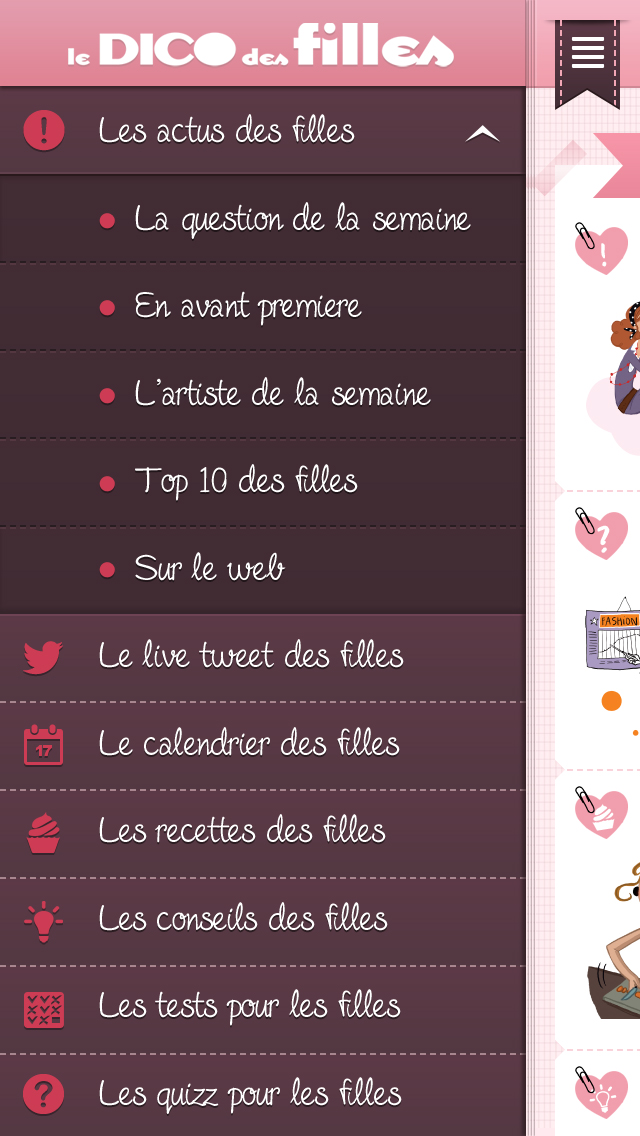Open Les conseils des filles
The width and height of the screenshot is (640, 1136).
pos(262,921)
